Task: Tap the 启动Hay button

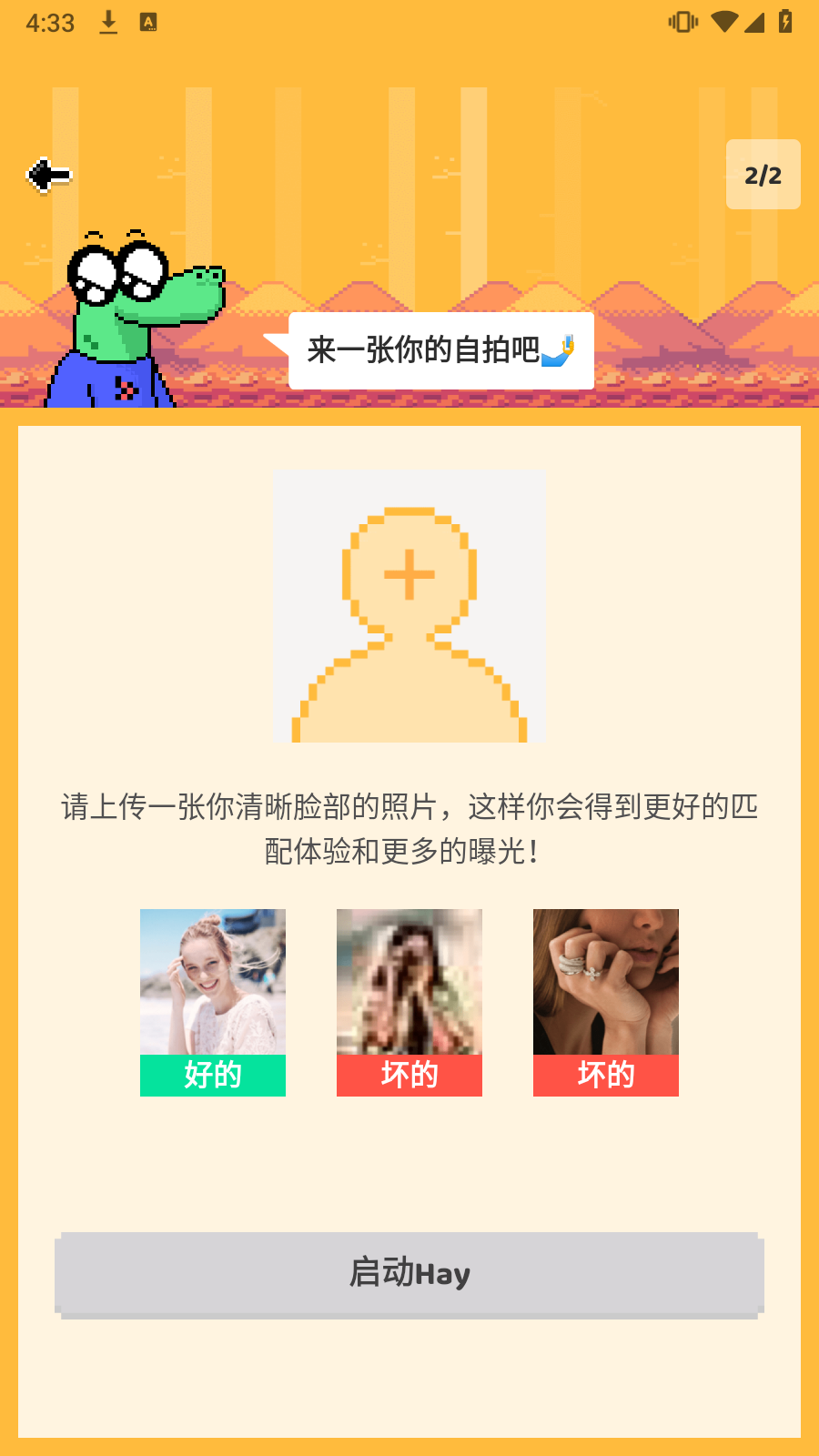Action: (x=409, y=1273)
